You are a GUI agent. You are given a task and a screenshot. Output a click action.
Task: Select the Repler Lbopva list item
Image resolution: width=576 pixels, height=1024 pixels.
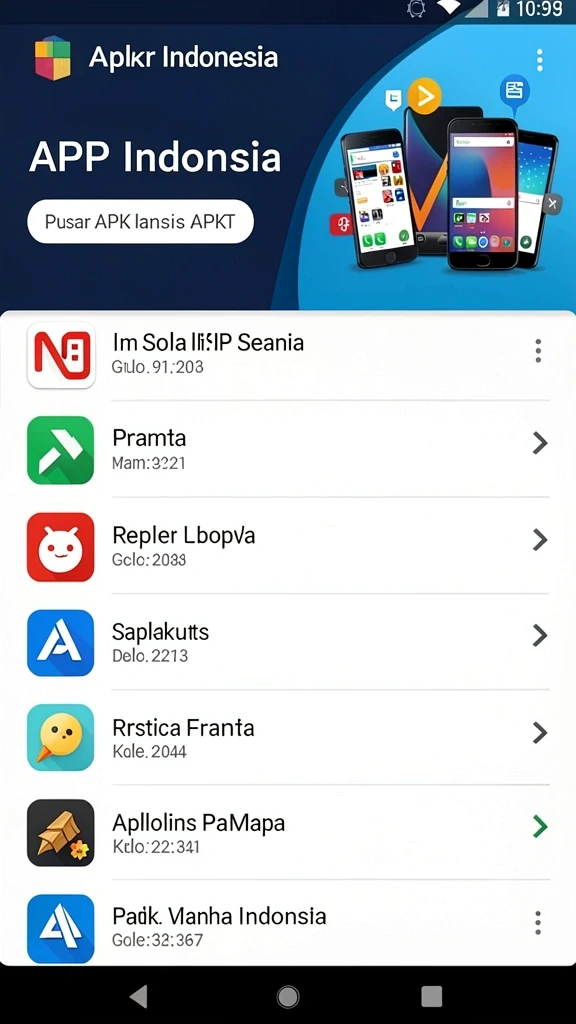[x=288, y=546]
